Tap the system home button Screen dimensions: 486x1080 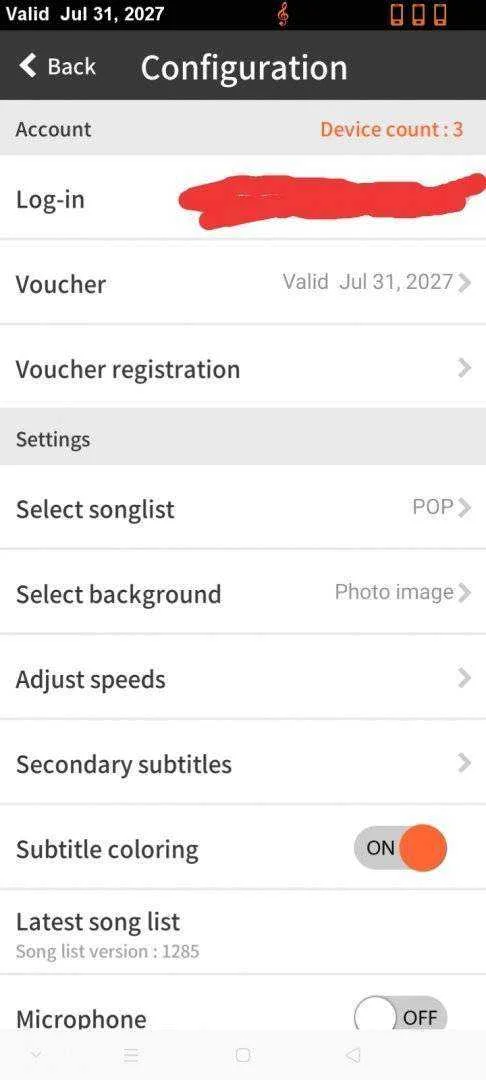[242, 1055]
